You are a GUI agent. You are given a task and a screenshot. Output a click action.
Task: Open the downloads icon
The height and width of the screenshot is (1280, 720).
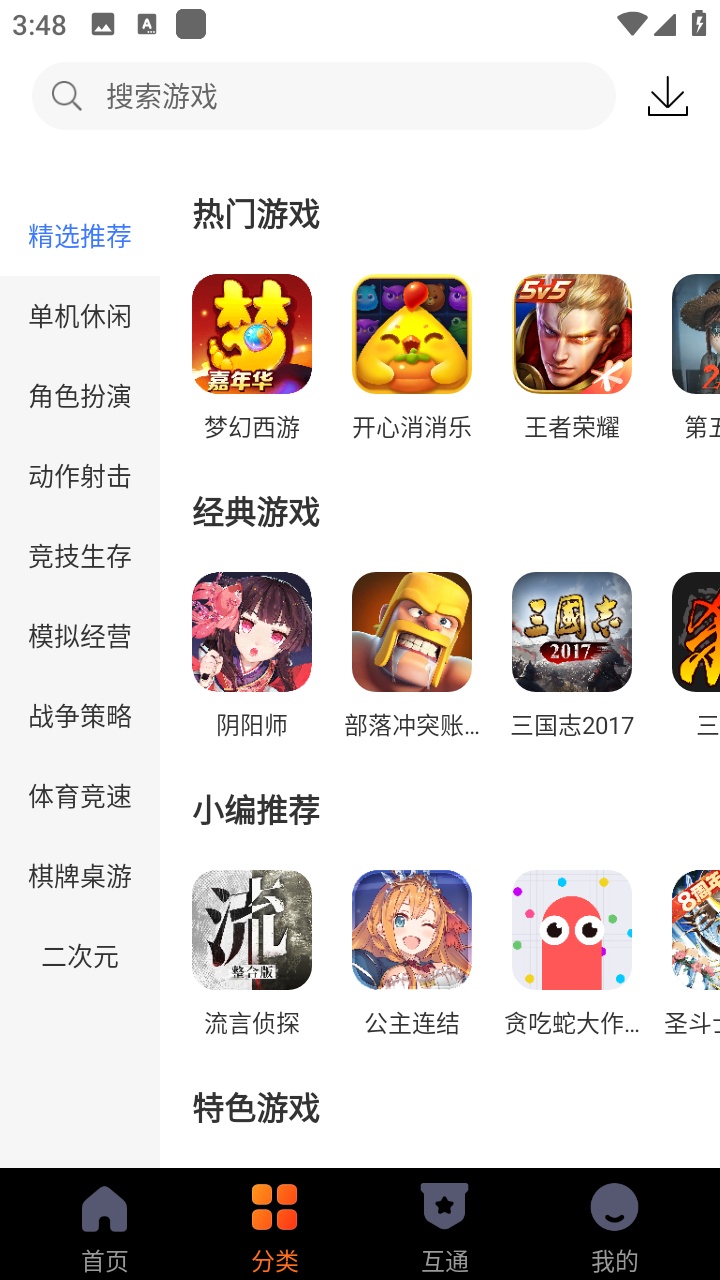click(x=667, y=97)
